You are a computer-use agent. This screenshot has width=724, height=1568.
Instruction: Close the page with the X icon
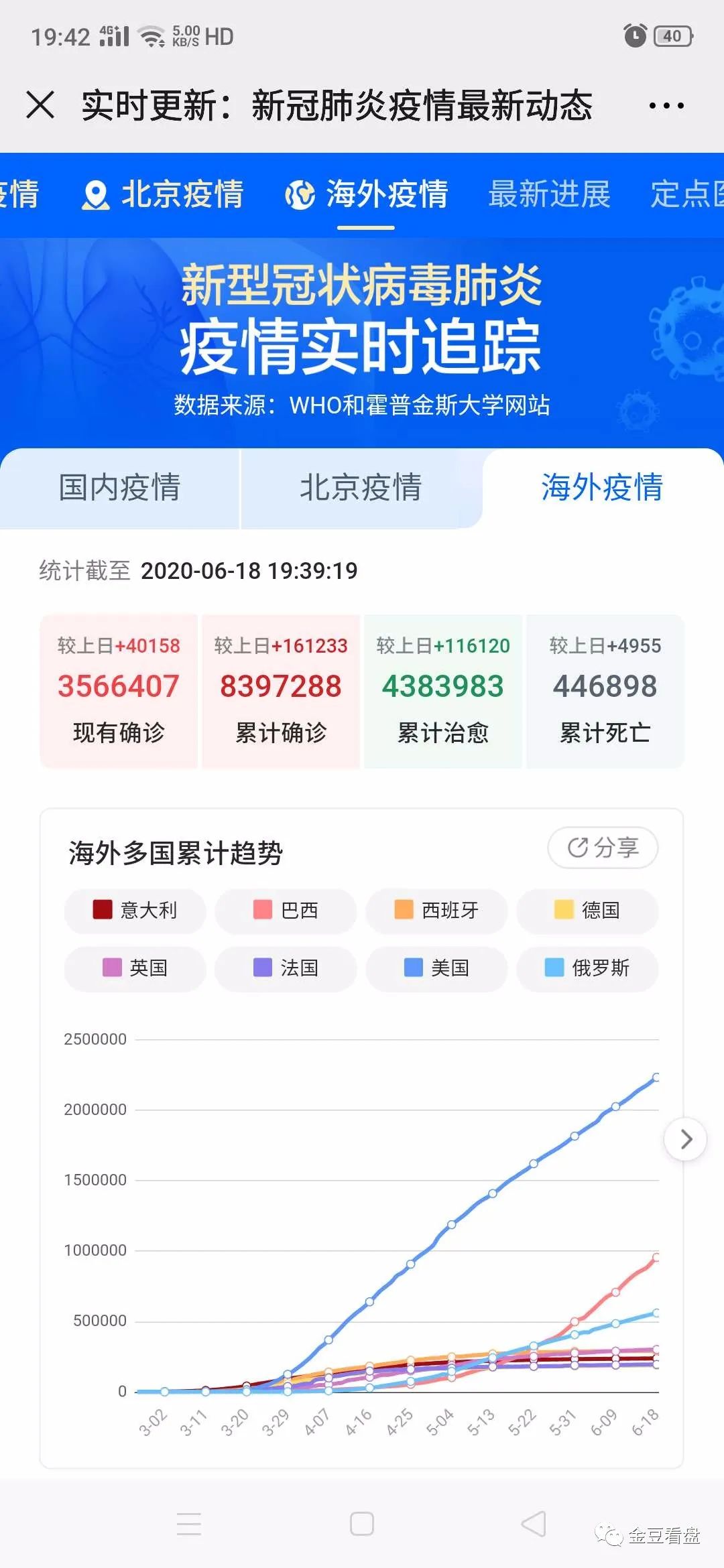[40, 105]
